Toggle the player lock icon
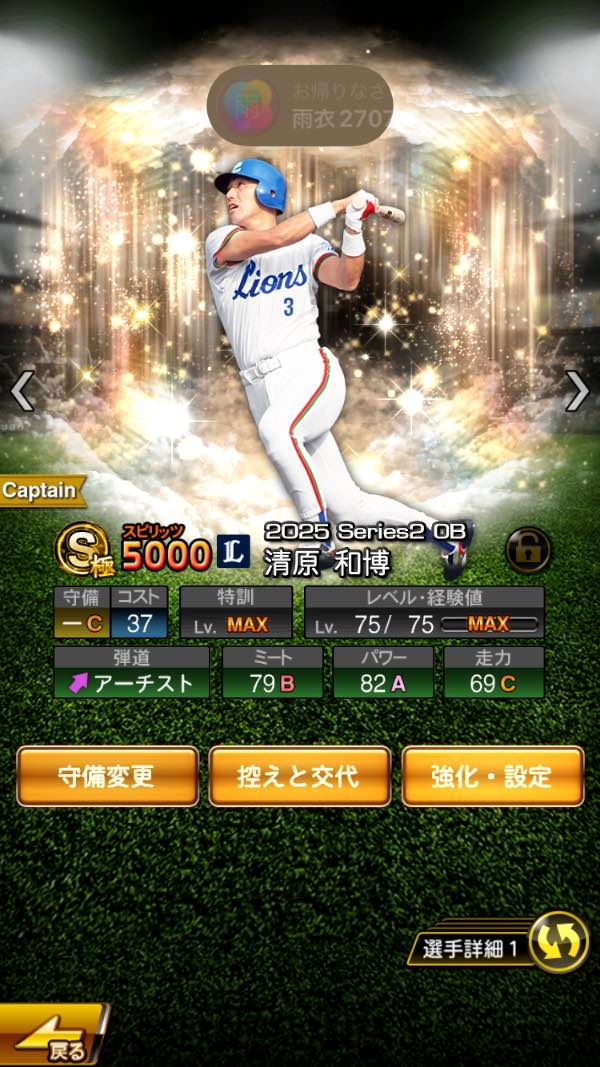600x1067 pixels. [x=528, y=549]
